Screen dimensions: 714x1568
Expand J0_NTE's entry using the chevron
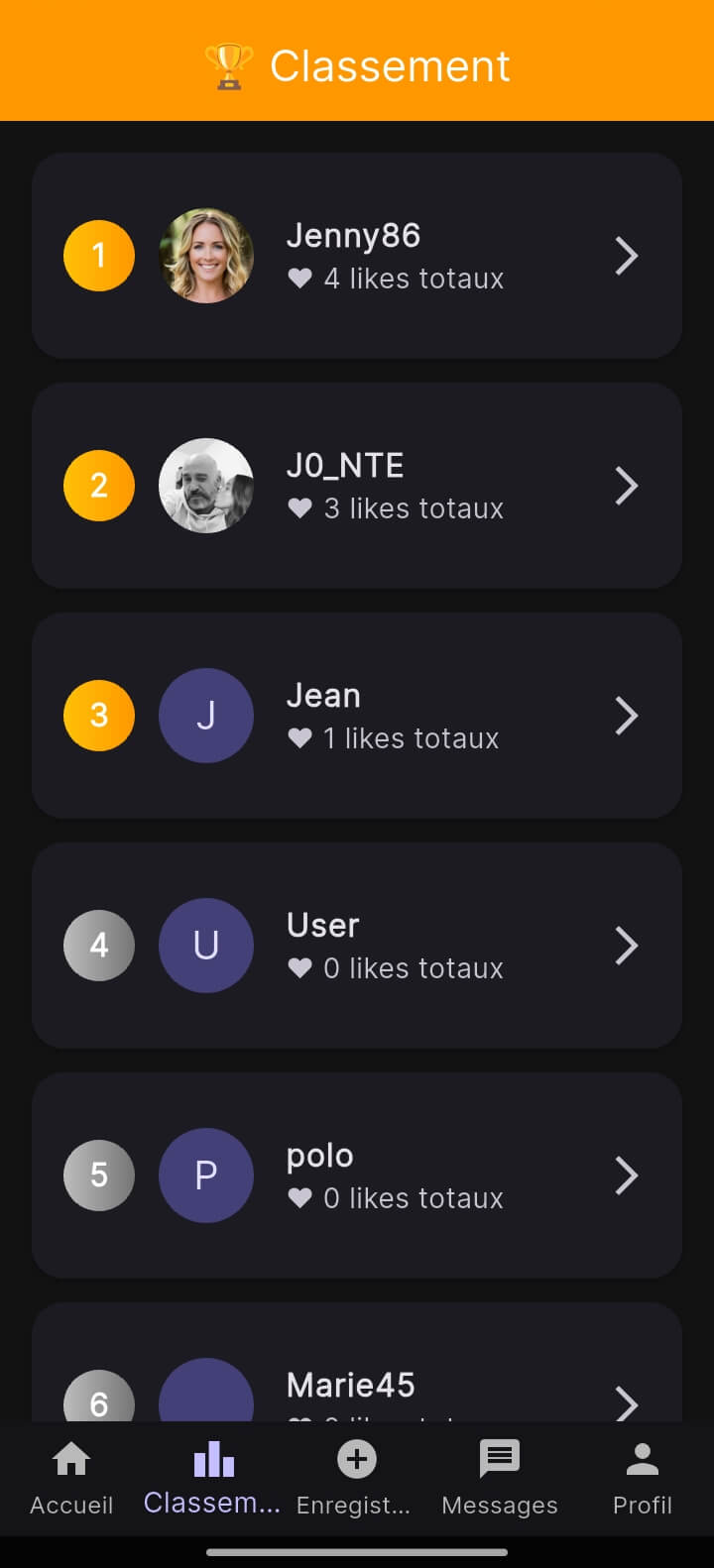[x=626, y=486]
